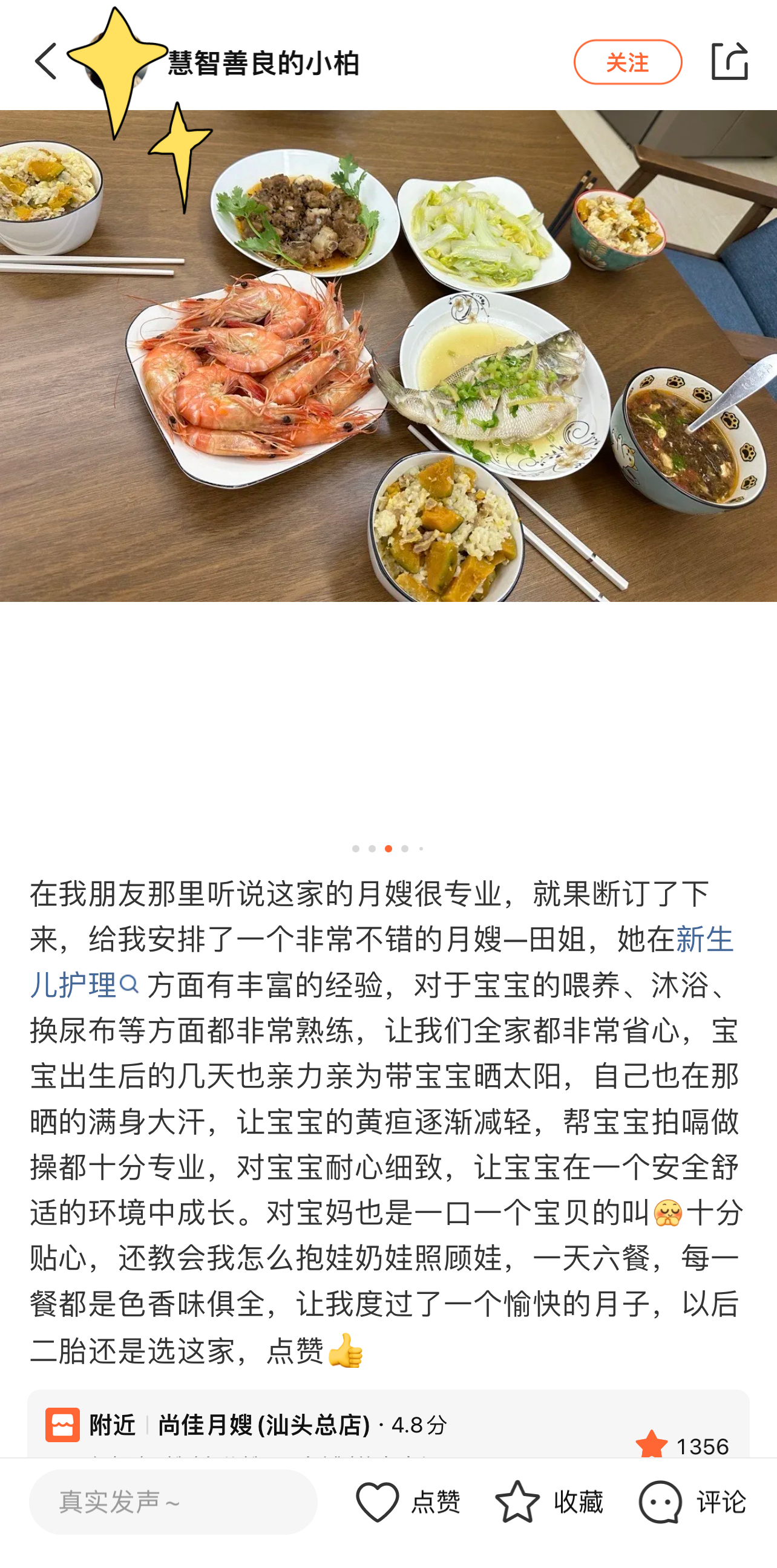Go back using the top-left arrow
This screenshot has width=777, height=1568.
pyautogui.click(x=45, y=62)
